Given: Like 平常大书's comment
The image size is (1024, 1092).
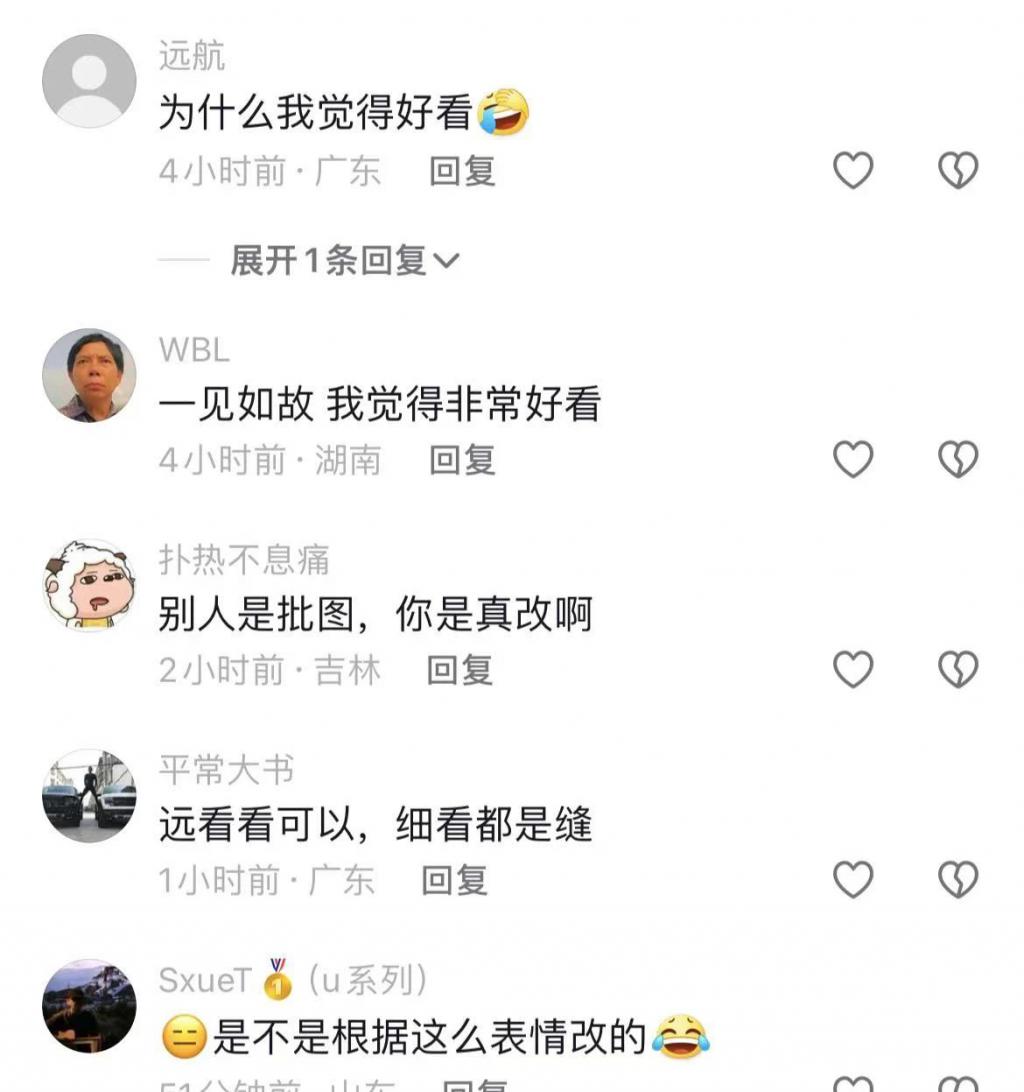Looking at the screenshot, I should [x=853, y=880].
